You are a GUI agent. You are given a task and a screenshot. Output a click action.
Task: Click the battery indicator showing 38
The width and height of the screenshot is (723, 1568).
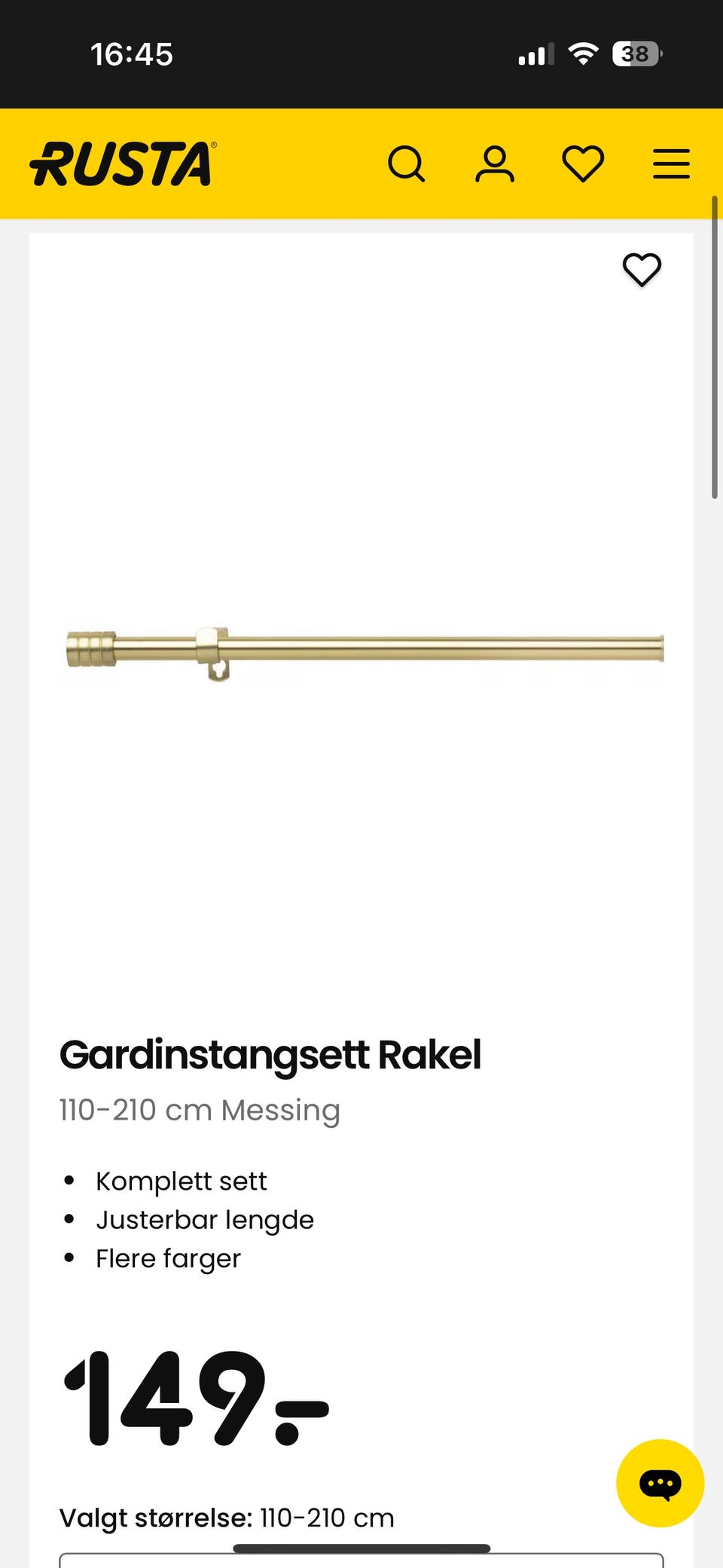pos(636,53)
